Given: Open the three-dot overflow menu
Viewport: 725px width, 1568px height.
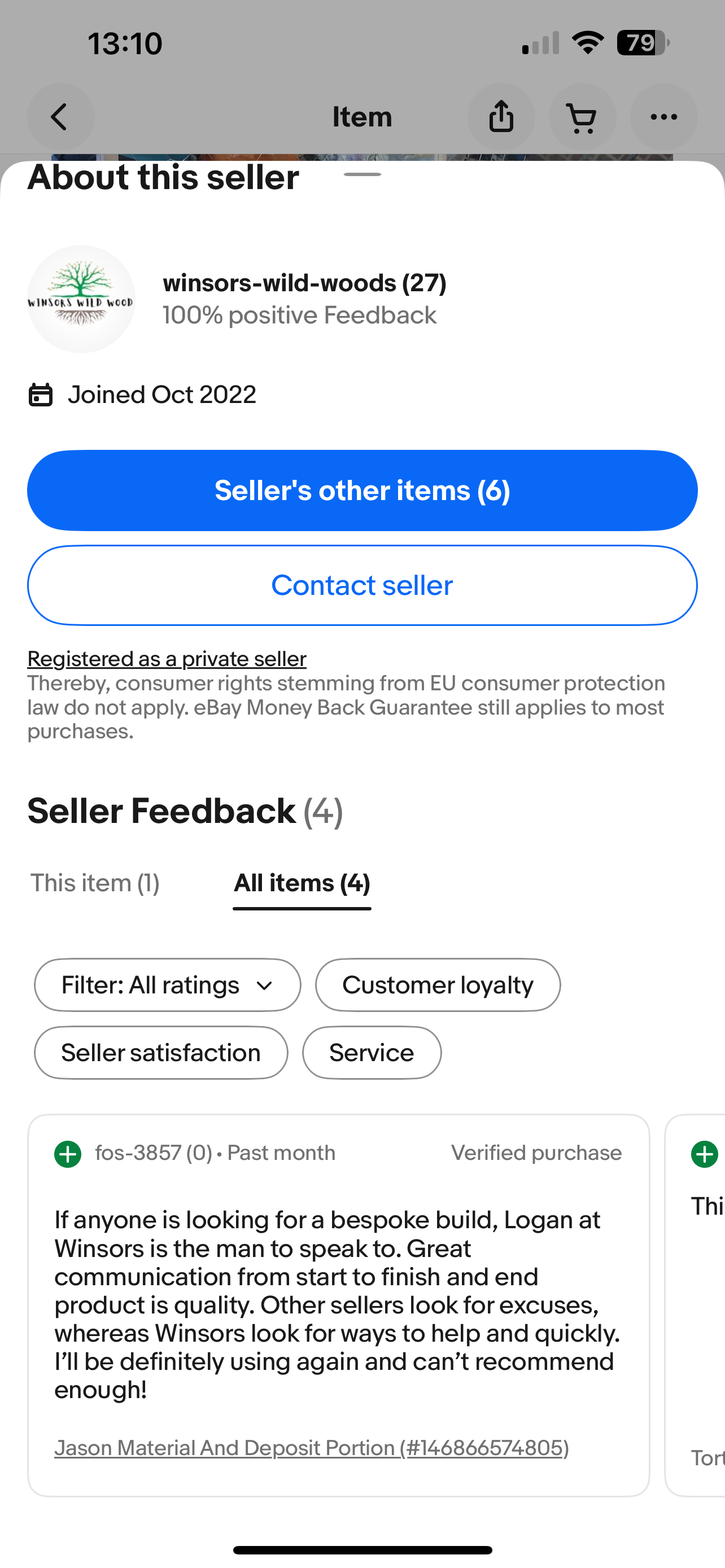Looking at the screenshot, I should click(663, 117).
